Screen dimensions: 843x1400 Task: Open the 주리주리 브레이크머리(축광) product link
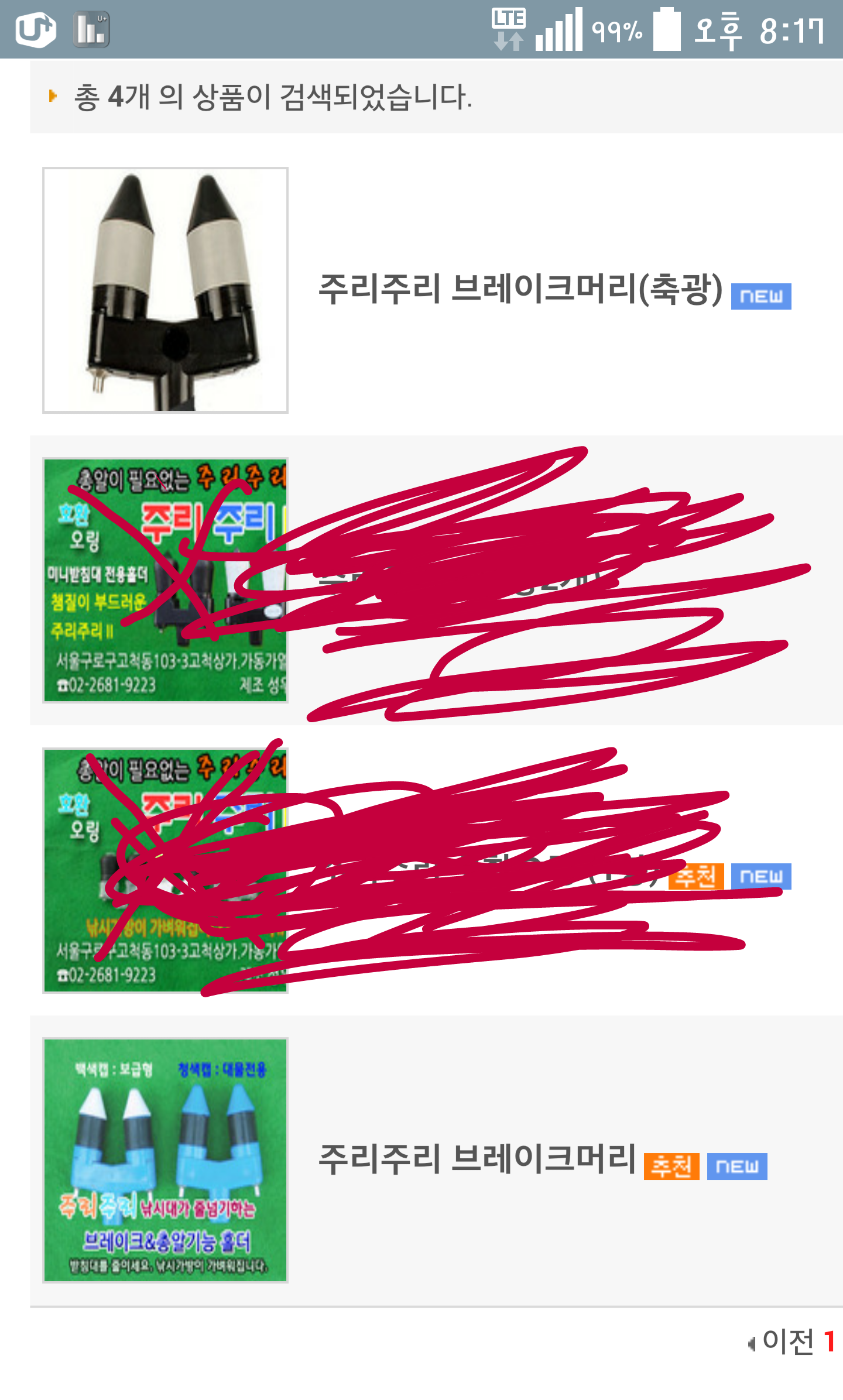click(520, 289)
